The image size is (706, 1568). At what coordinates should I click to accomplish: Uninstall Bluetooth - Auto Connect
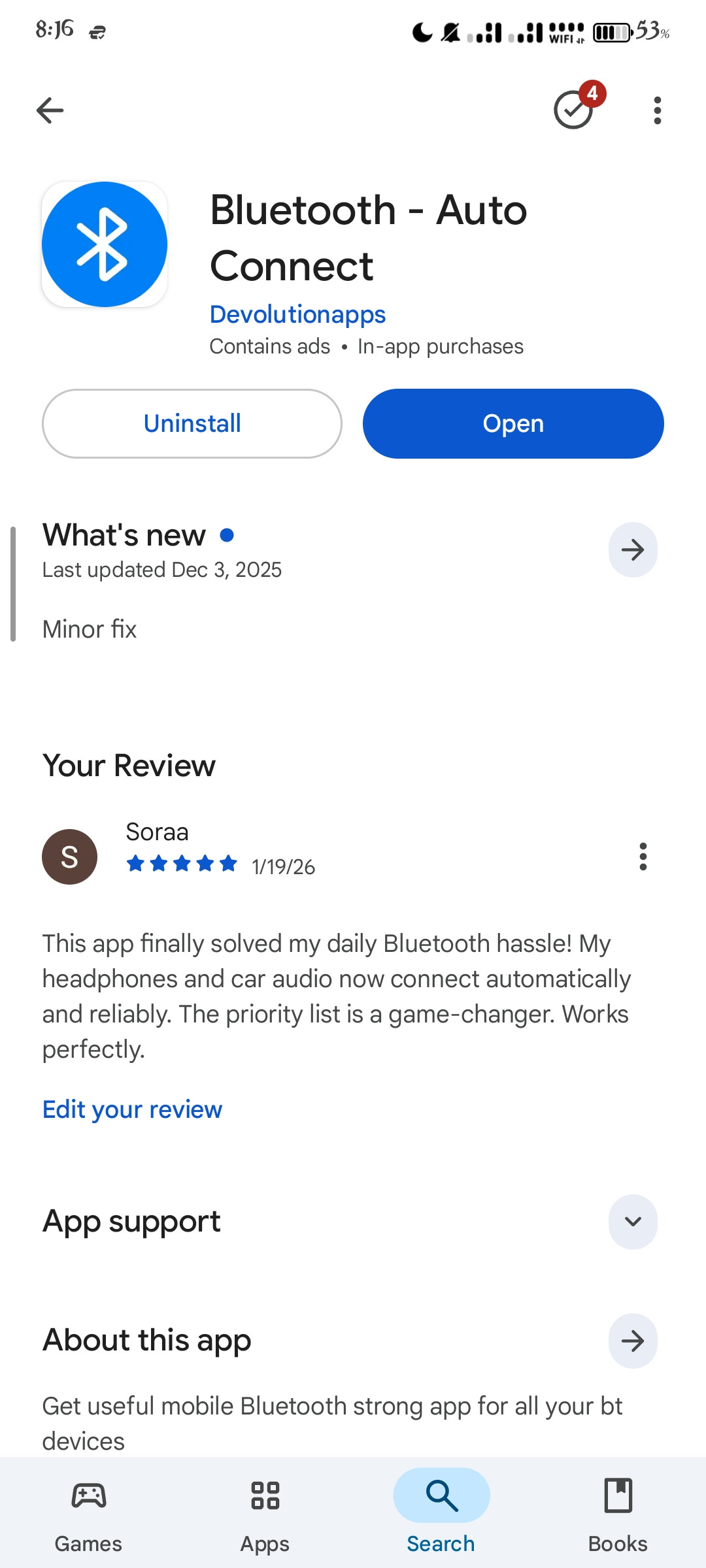coord(192,424)
